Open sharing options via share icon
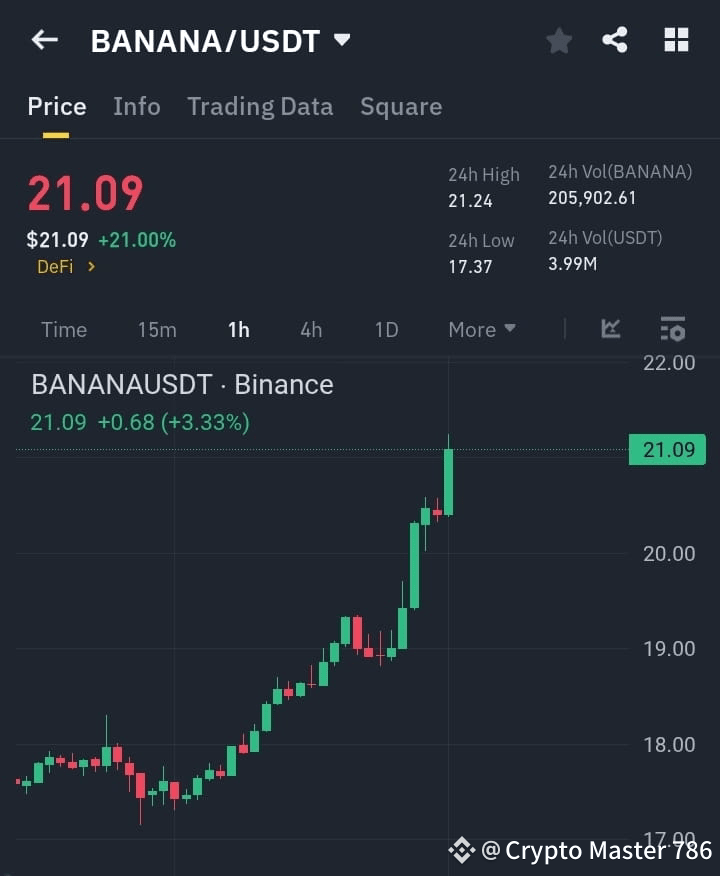 616,40
